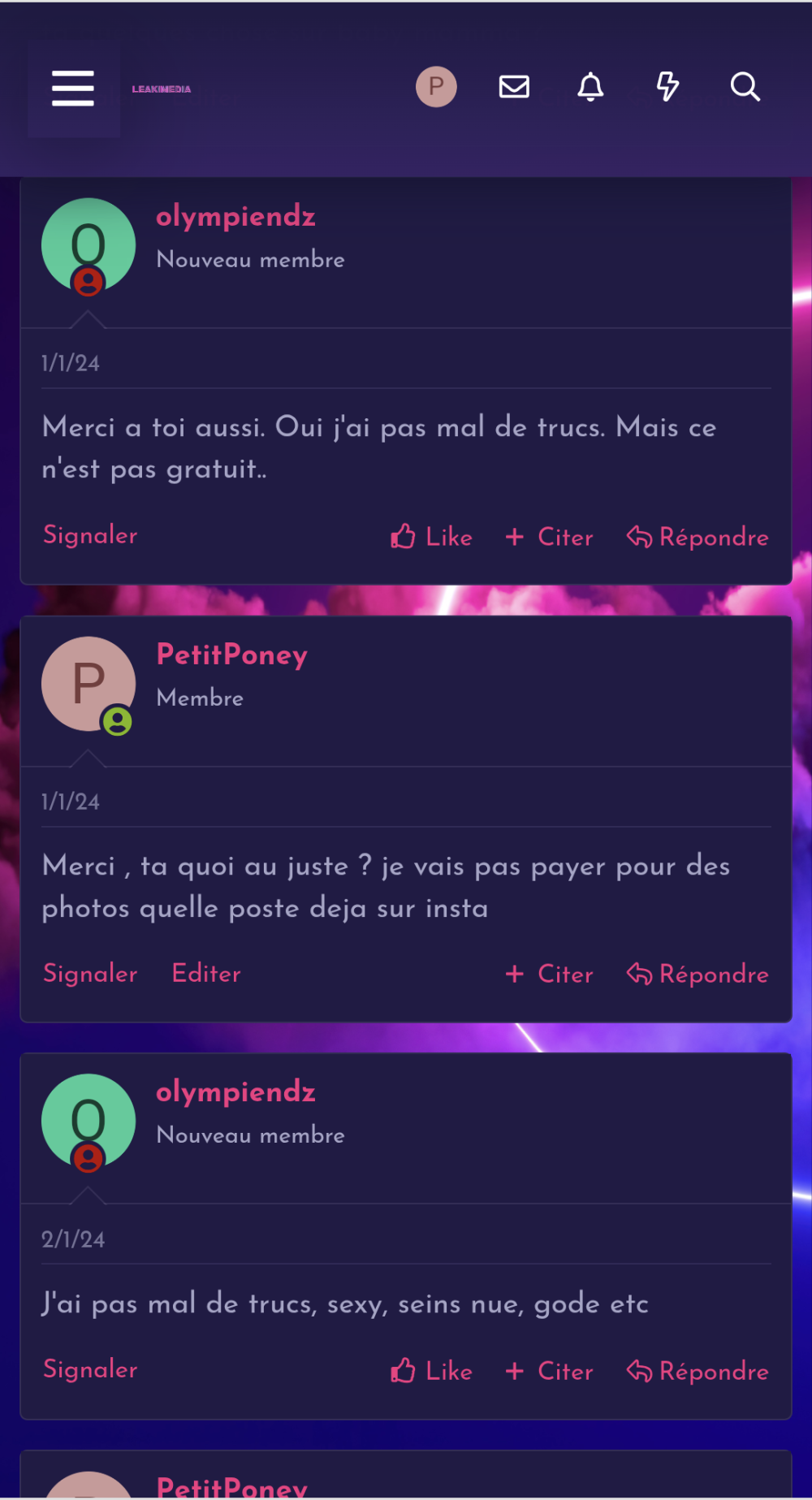Screen dimensions: 812x1500
Task: Quote PetitPoney's 1/1/24 post with Citer
Action: 550,974
